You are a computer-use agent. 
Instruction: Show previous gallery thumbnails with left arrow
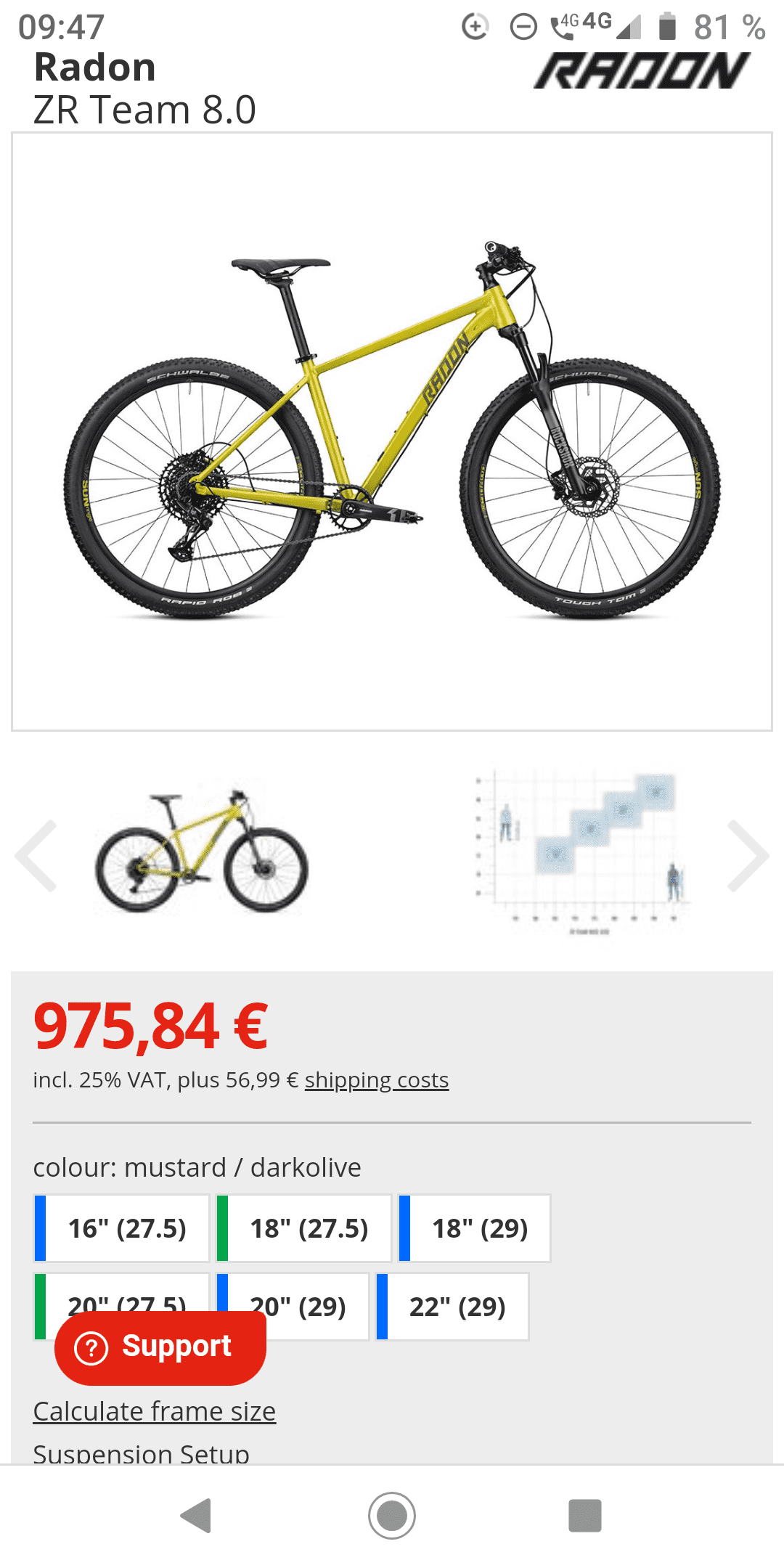tap(36, 855)
